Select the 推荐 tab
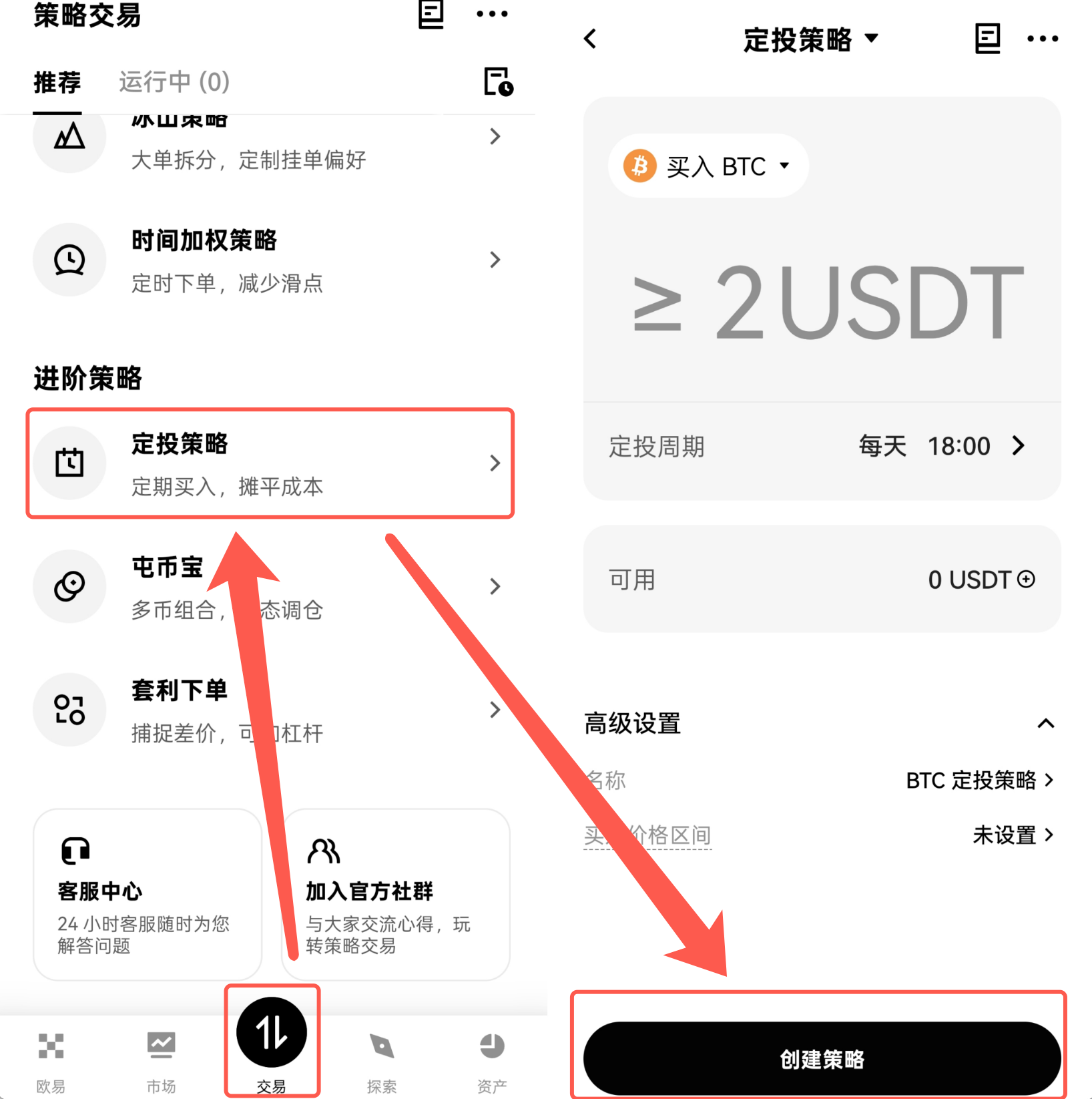The image size is (1092, 1099). click(57, 81)
